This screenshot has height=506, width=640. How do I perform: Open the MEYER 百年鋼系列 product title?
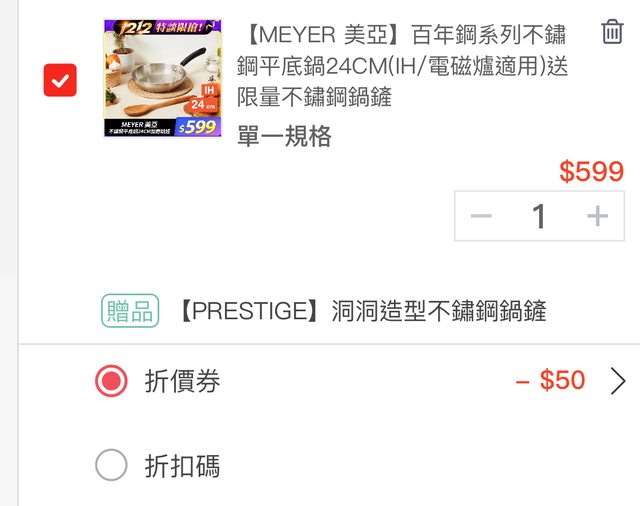(404, 66)
